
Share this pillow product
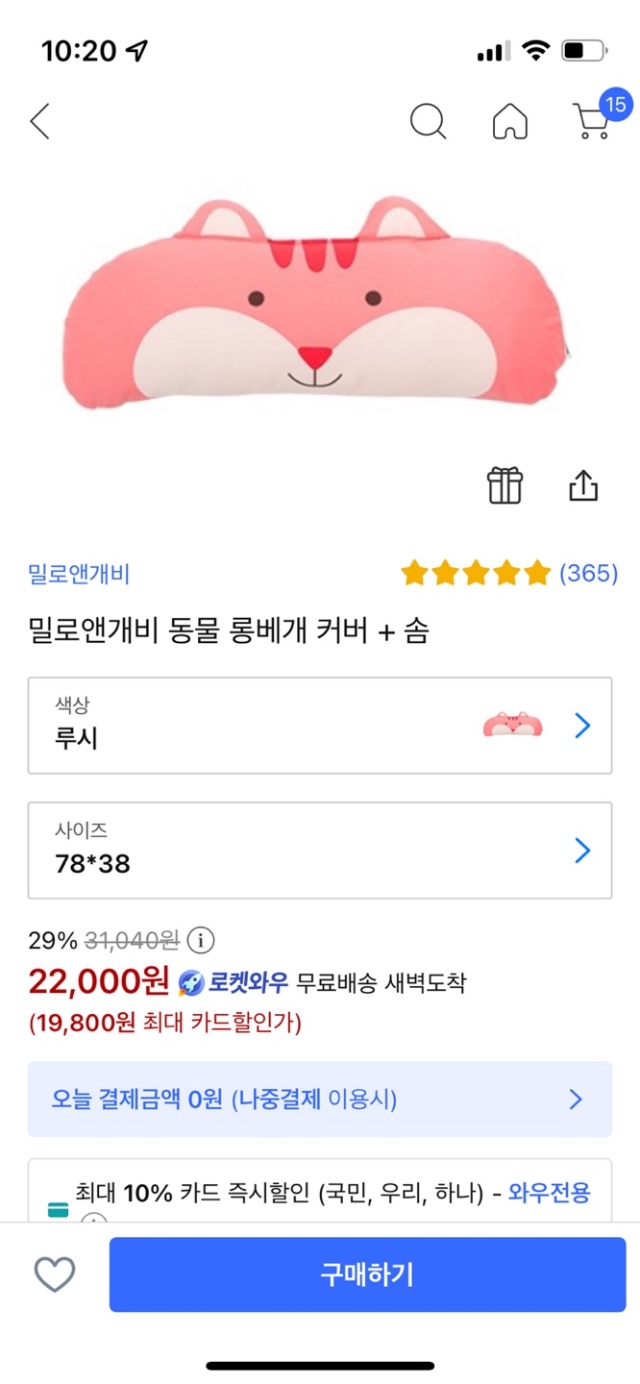583,486
